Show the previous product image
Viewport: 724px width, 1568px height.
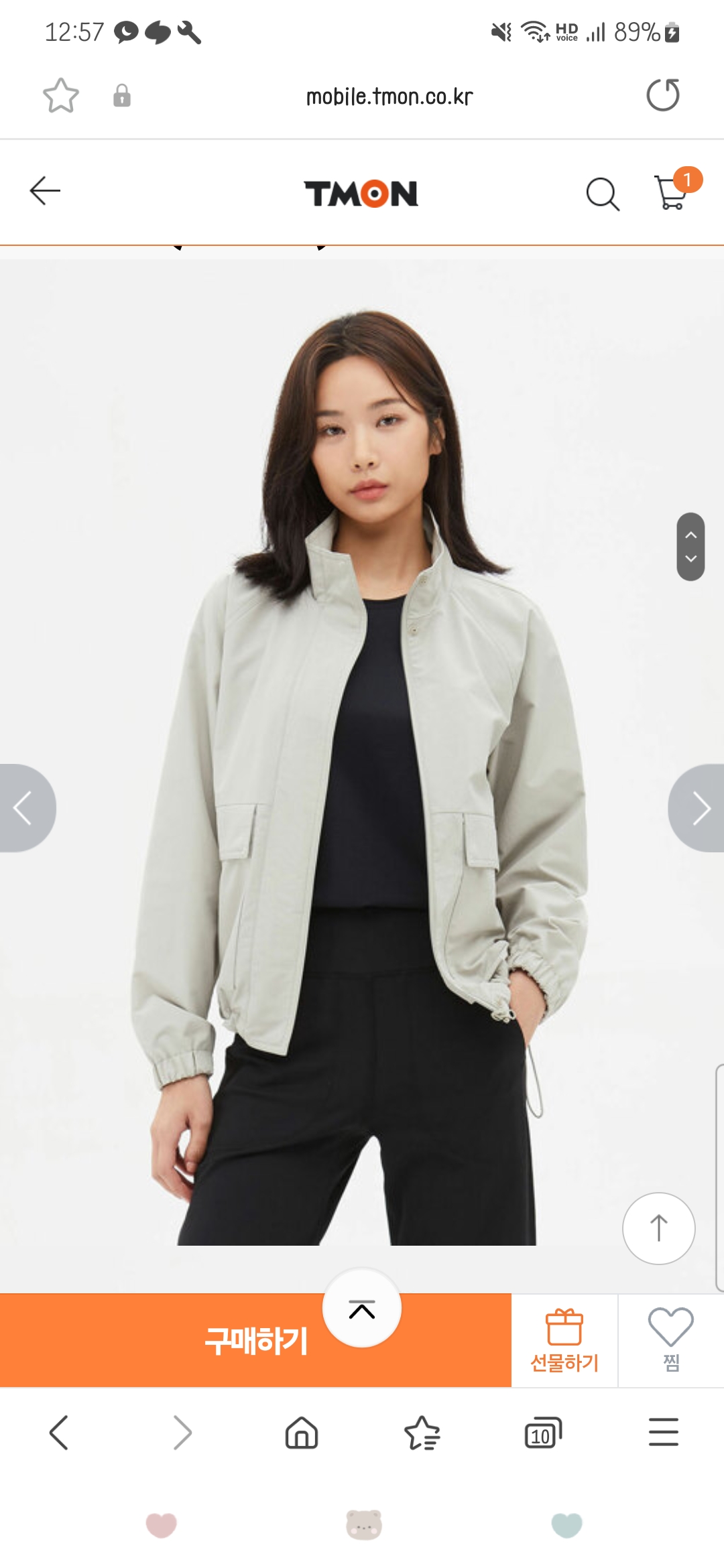click(25, 808)
